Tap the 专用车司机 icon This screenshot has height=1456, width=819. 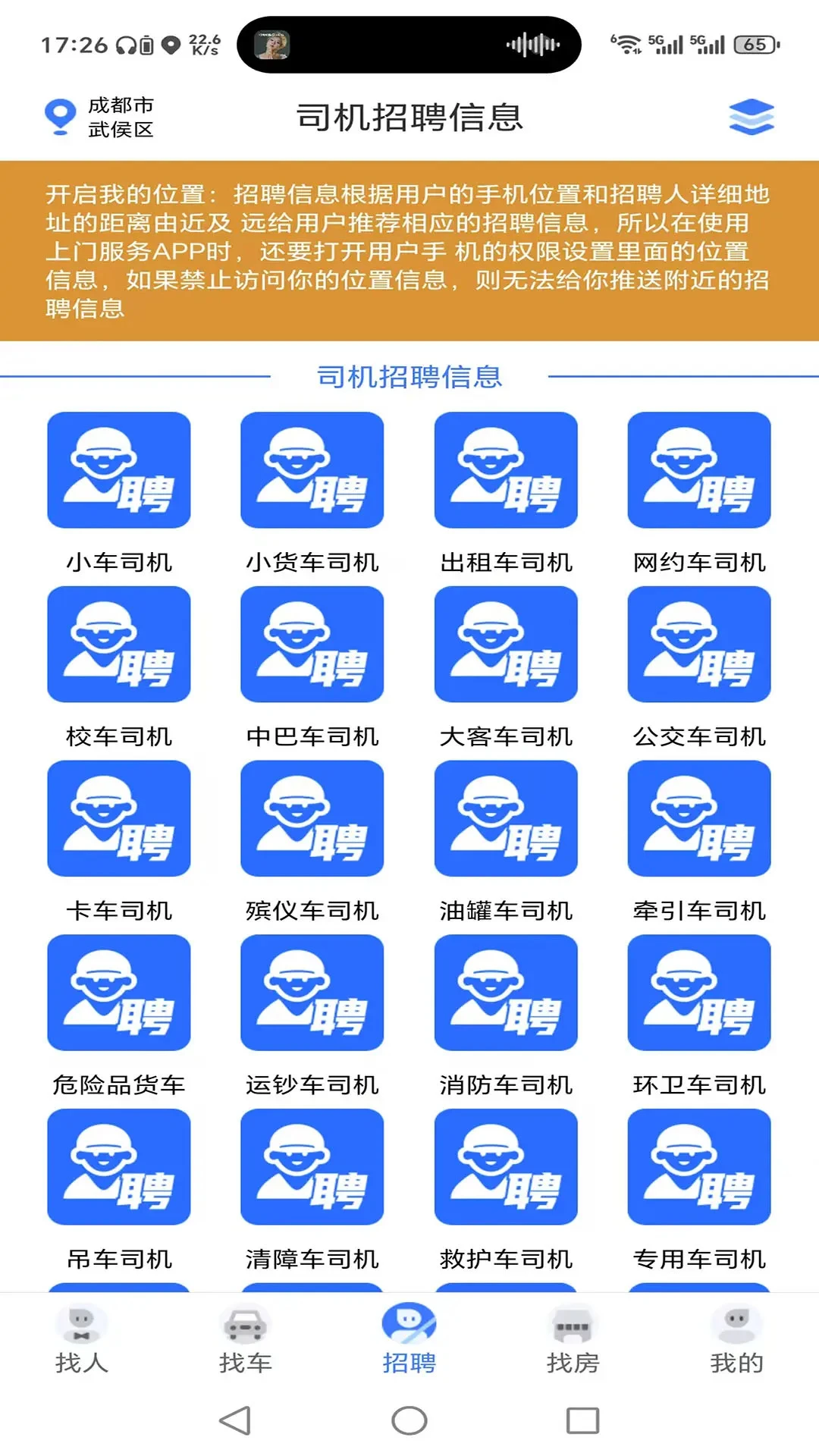point(698,1168)
